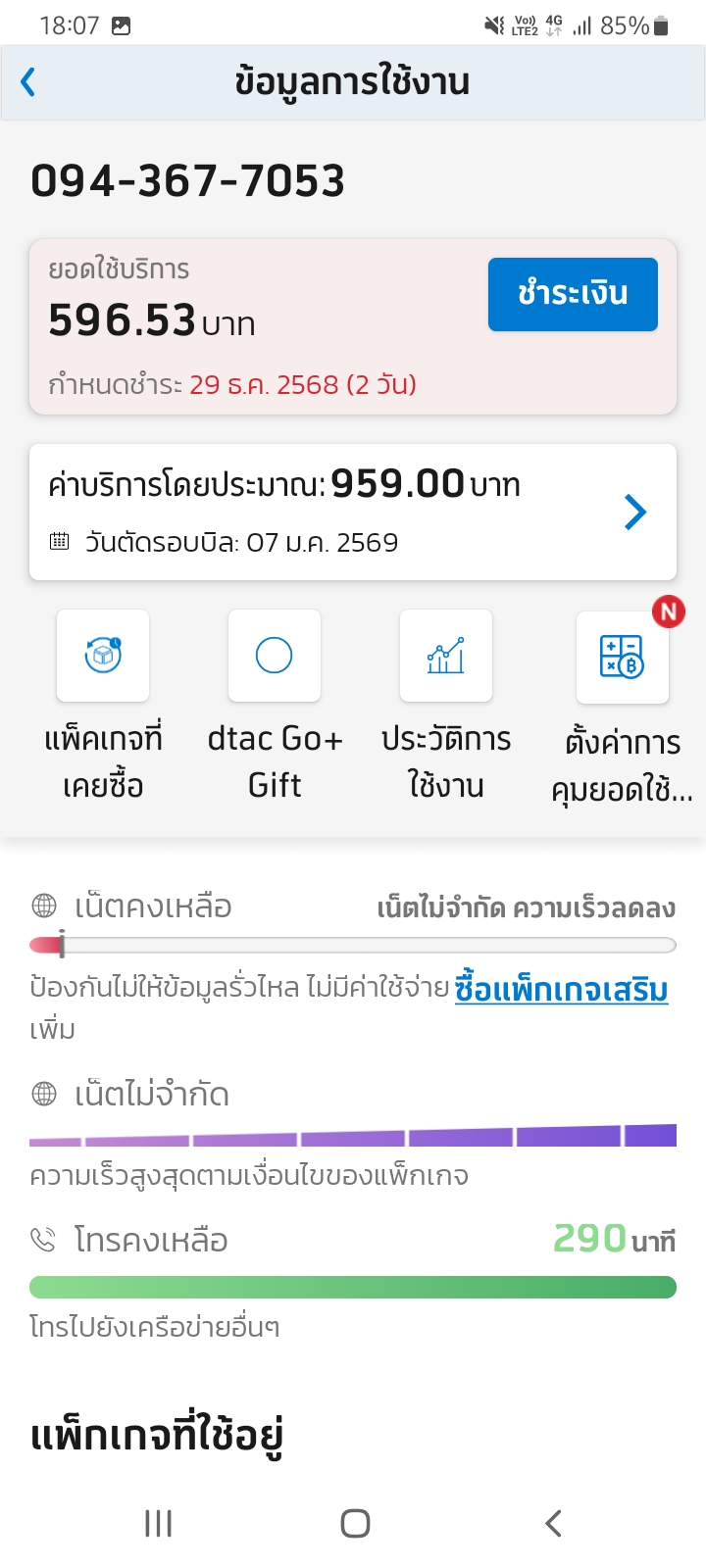Viewport: 706px width, 1568px height.
Task: Follow the ซื้อแพ็กเกจเสริม link
Action: tap(561, 989)
